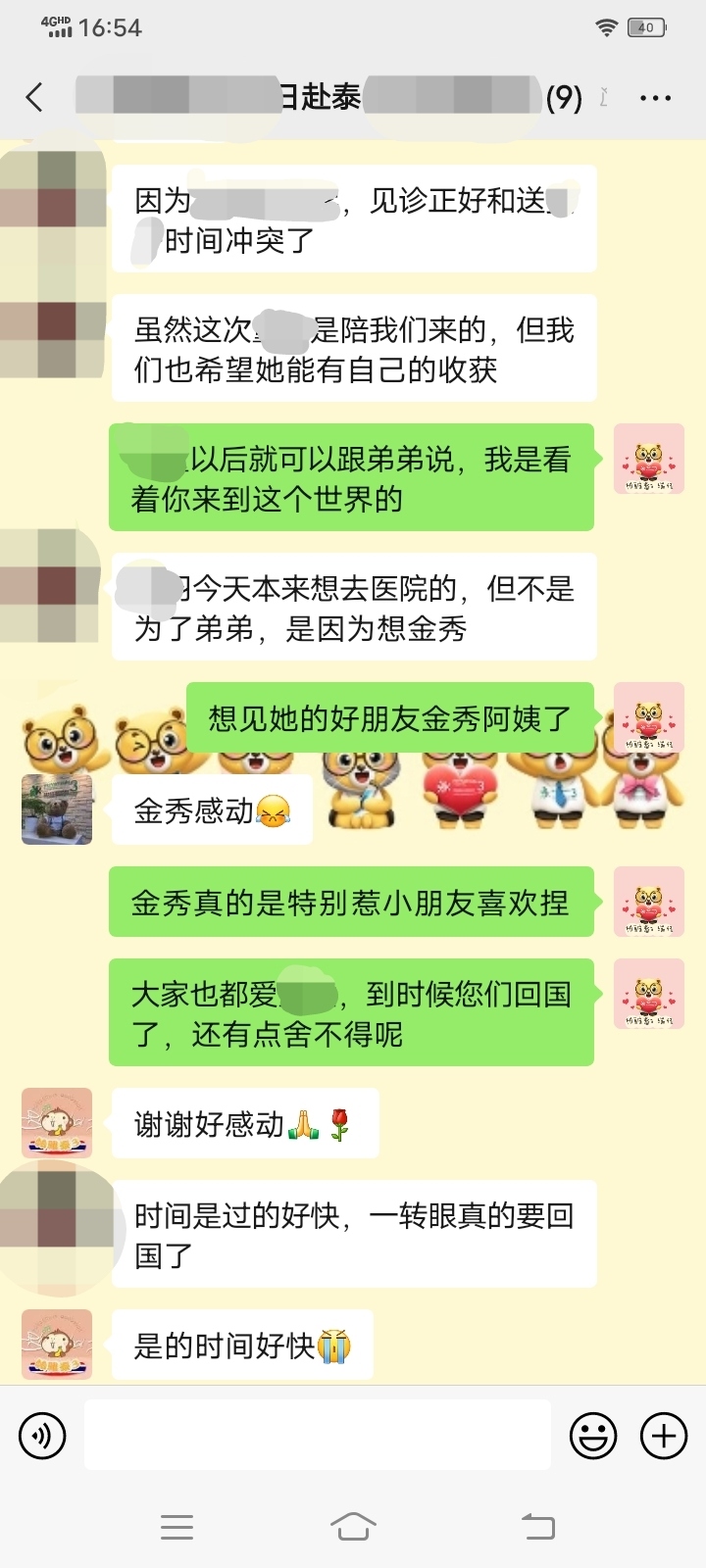Open own avatar beside 金秀真的是特别惹小朋友喜欢捏
Image resolution: width=706 pixels, height=1568 pixels.
648,902
